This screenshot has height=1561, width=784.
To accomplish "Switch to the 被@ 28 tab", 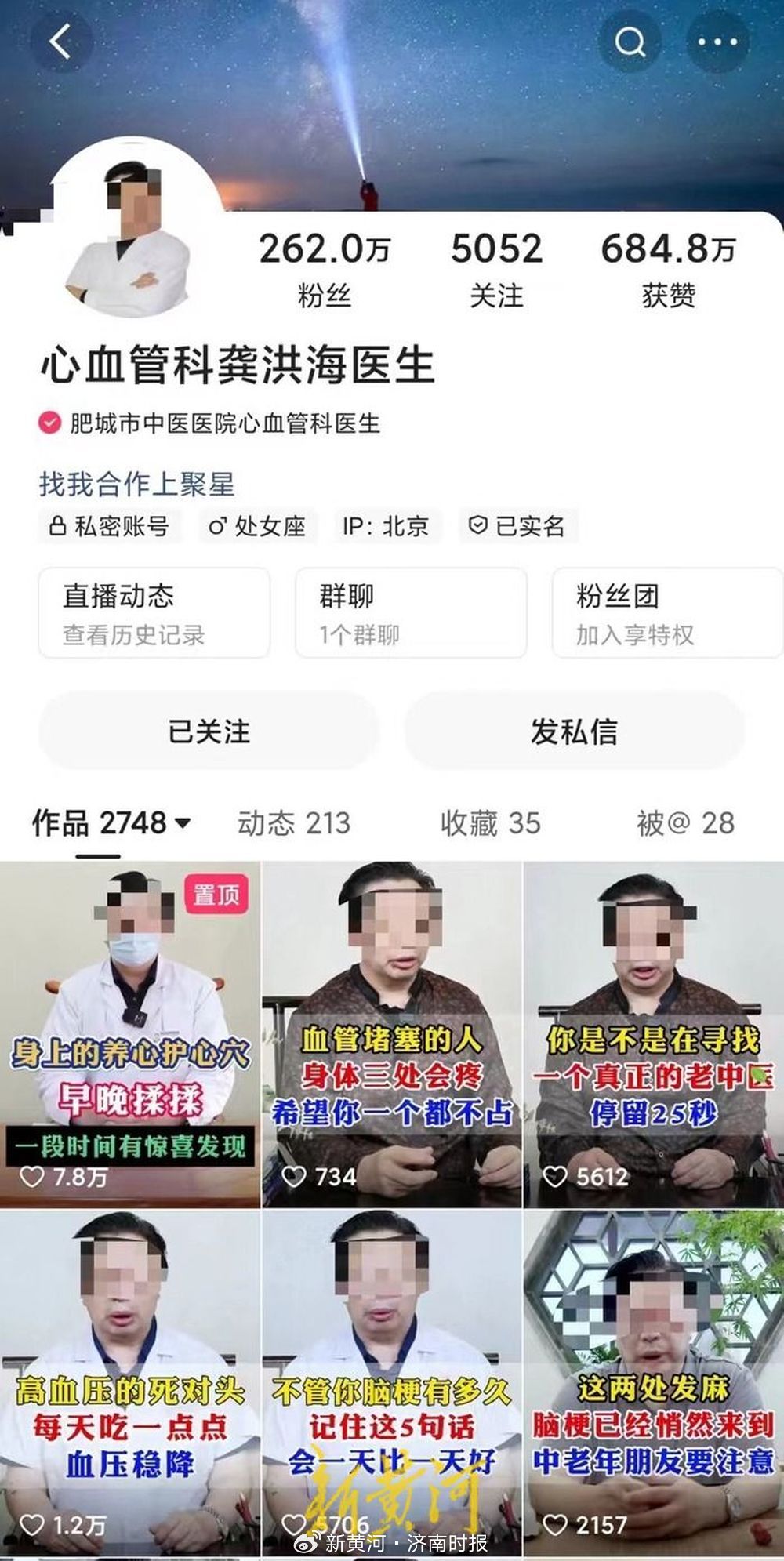I will click(x=685, y=823).
